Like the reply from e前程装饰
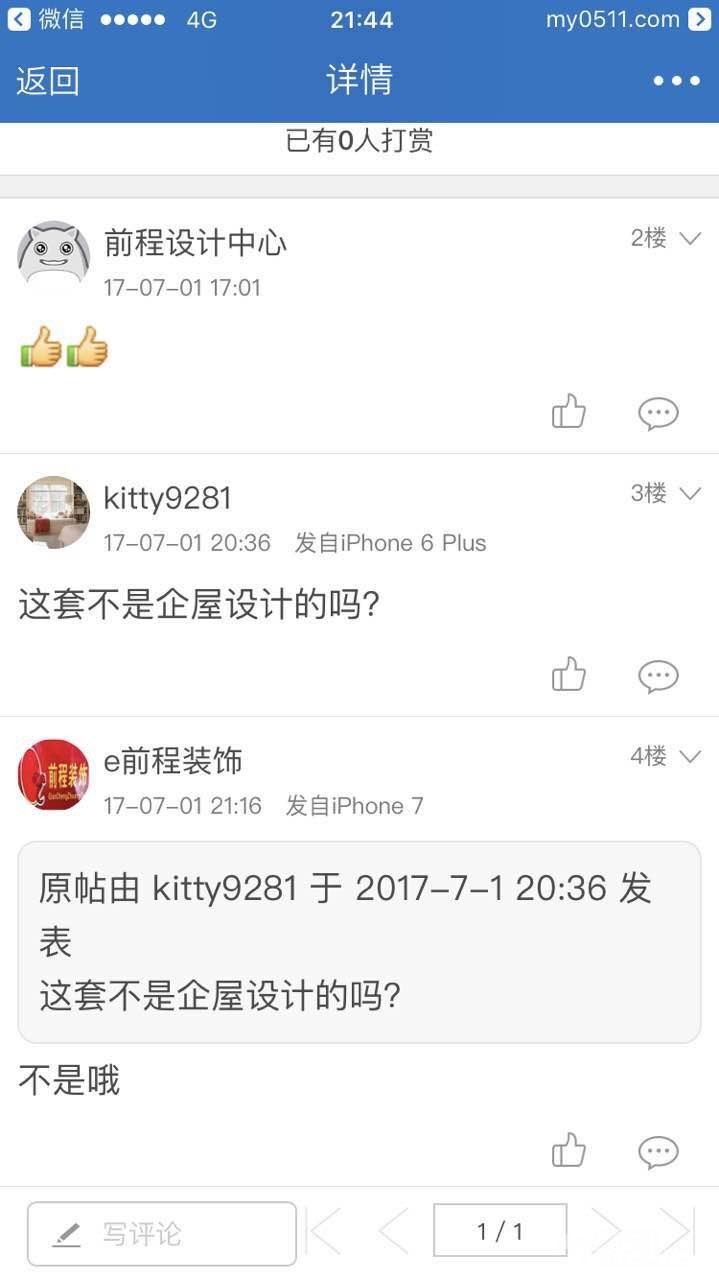The height and width of the screenshot is (1280, 719). [569, 1150]
